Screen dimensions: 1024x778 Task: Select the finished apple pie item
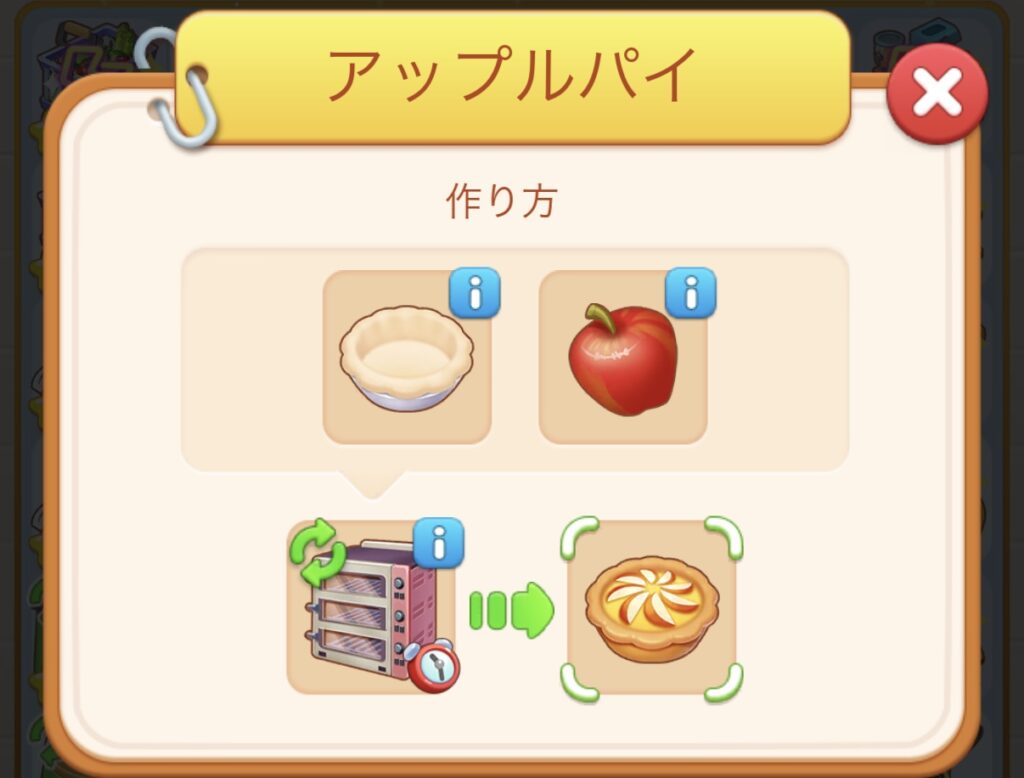tap(652, 607)
